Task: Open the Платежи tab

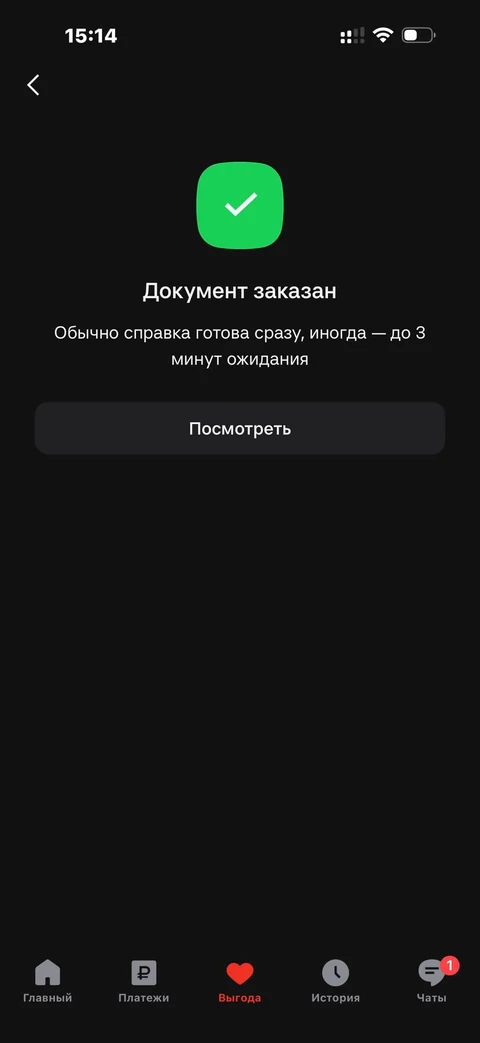Action: 144,981
